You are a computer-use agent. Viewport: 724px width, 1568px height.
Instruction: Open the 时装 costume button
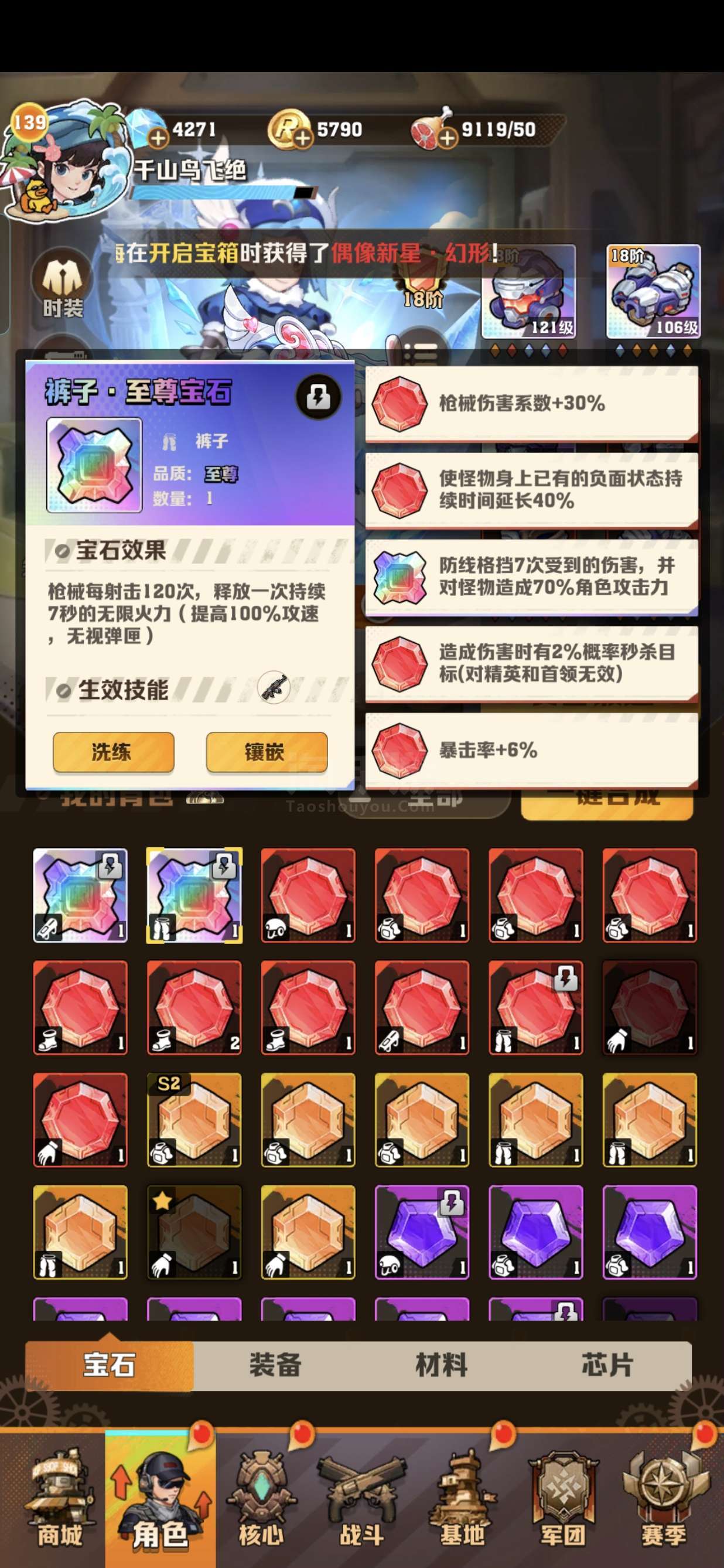(x=62, y=286)
